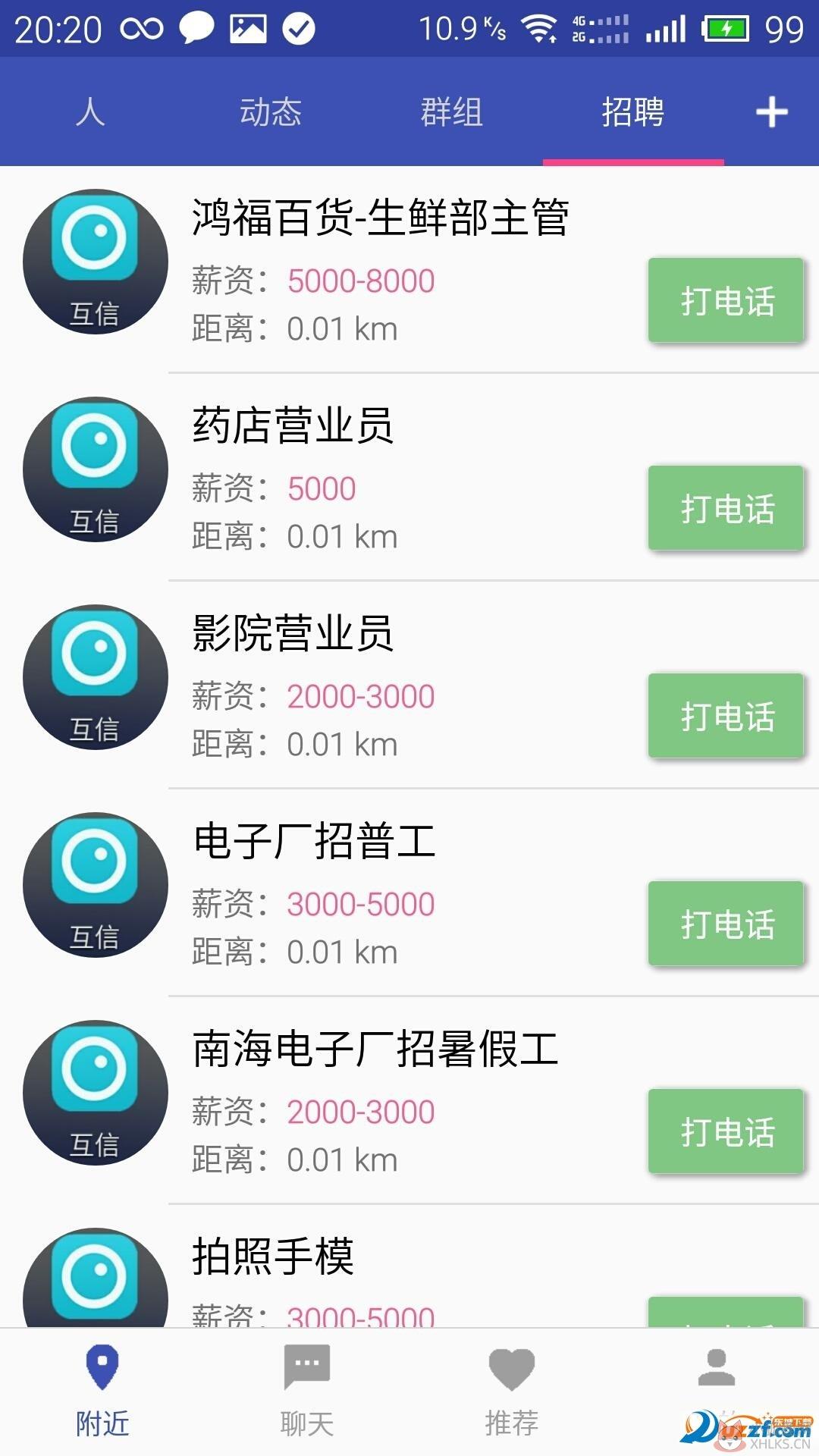Select the 招聘 tab
The width and height of the screenshot is (819, 1456).
tap(633, 112)
